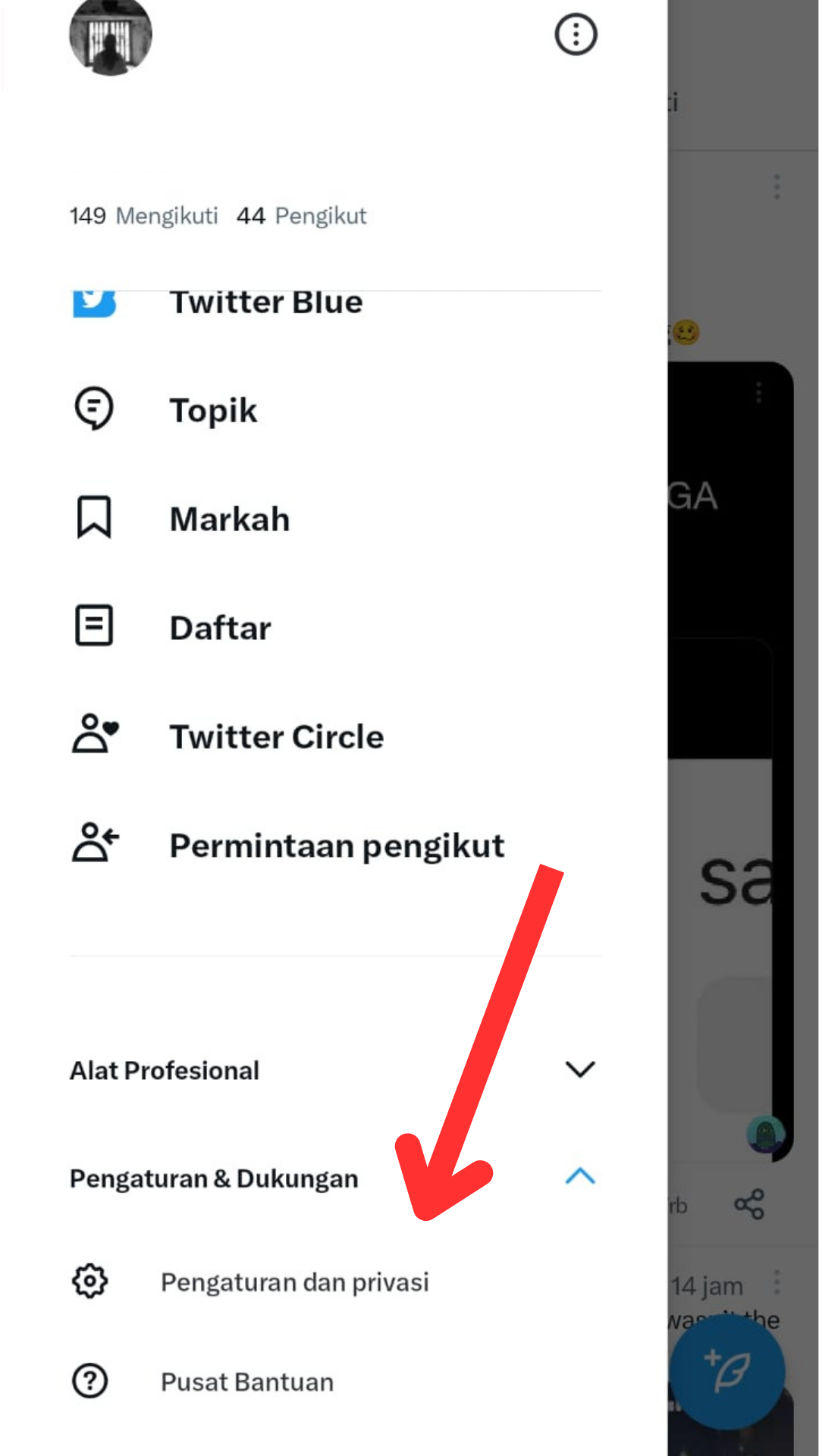Open Pengaturan dan privasi
The image size is (819, 1456).
point(294,1282)
